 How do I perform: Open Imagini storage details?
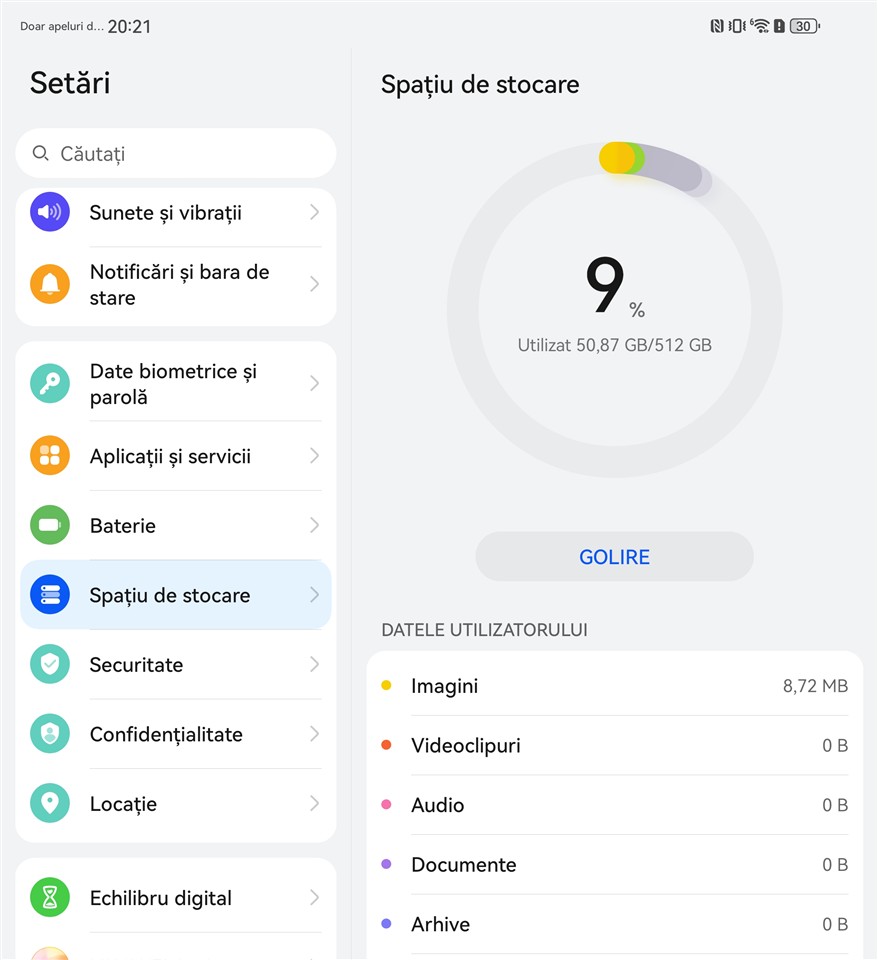tap(614, 686)
